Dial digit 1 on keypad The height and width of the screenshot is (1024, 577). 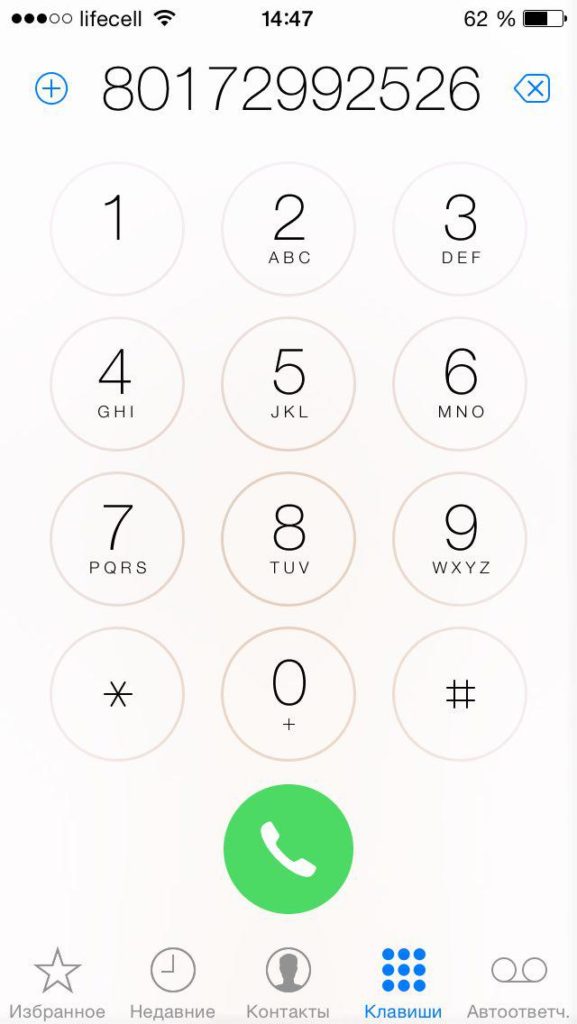pos(117,229)
